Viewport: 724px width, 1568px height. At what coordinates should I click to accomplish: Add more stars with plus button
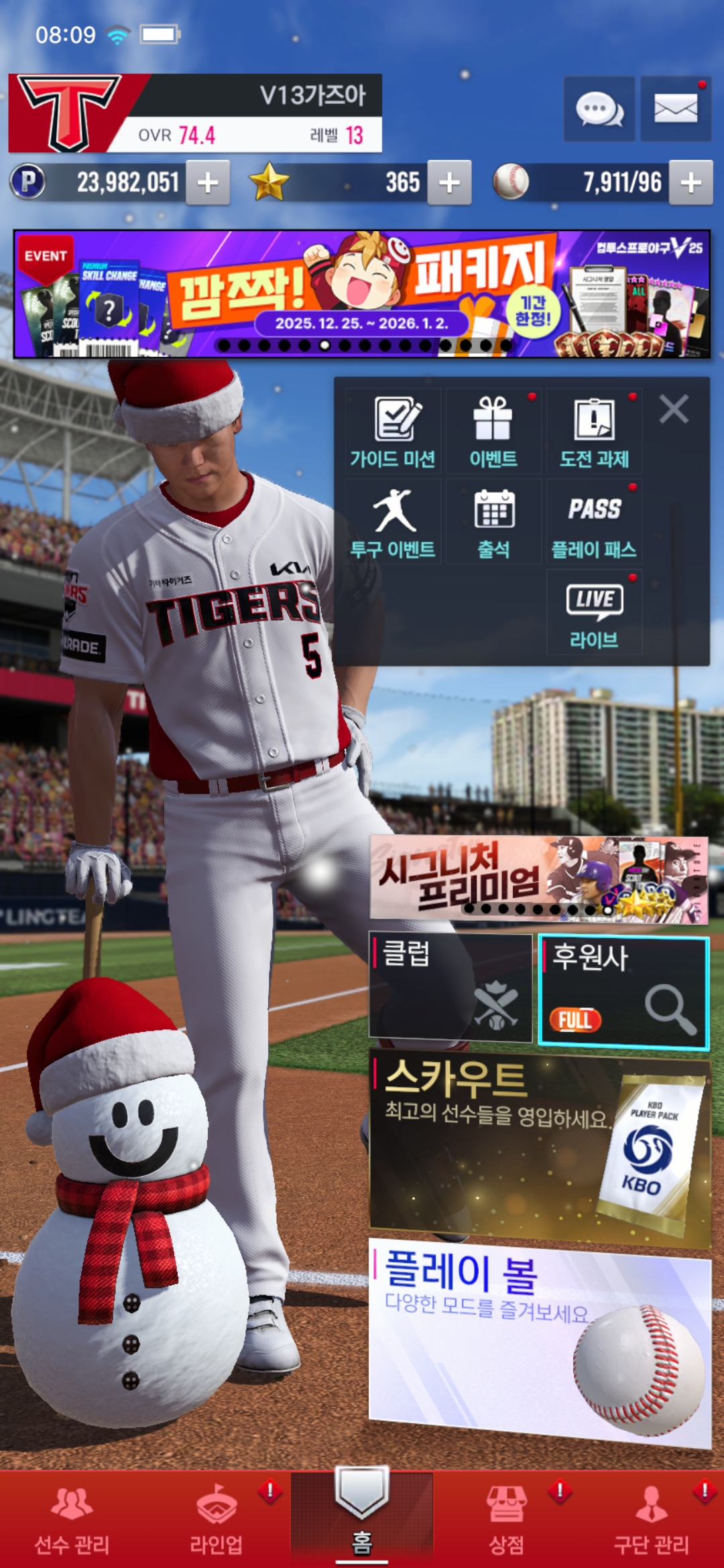click(449, 182)
